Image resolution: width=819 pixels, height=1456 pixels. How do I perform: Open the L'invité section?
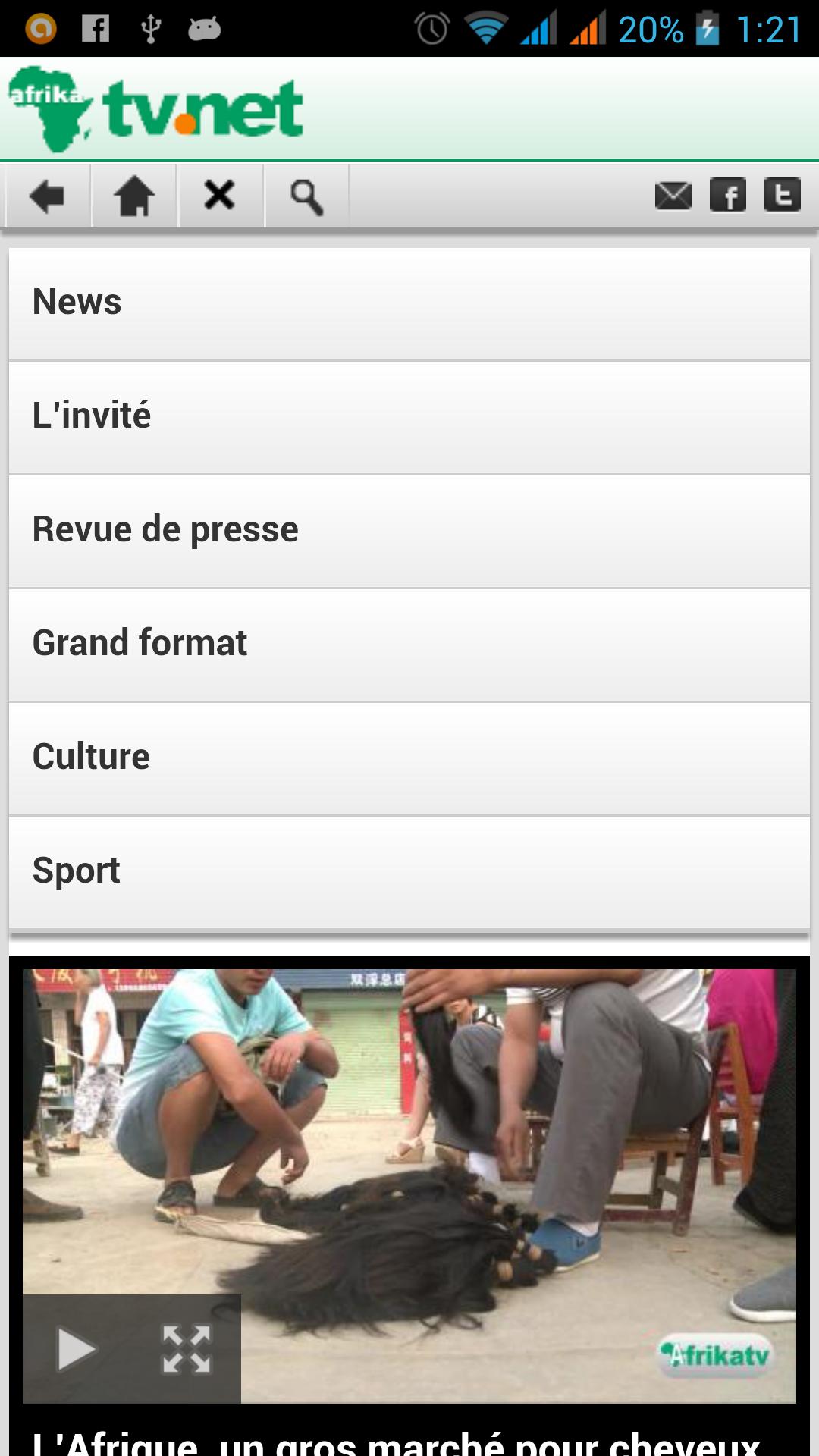[409, 414]
